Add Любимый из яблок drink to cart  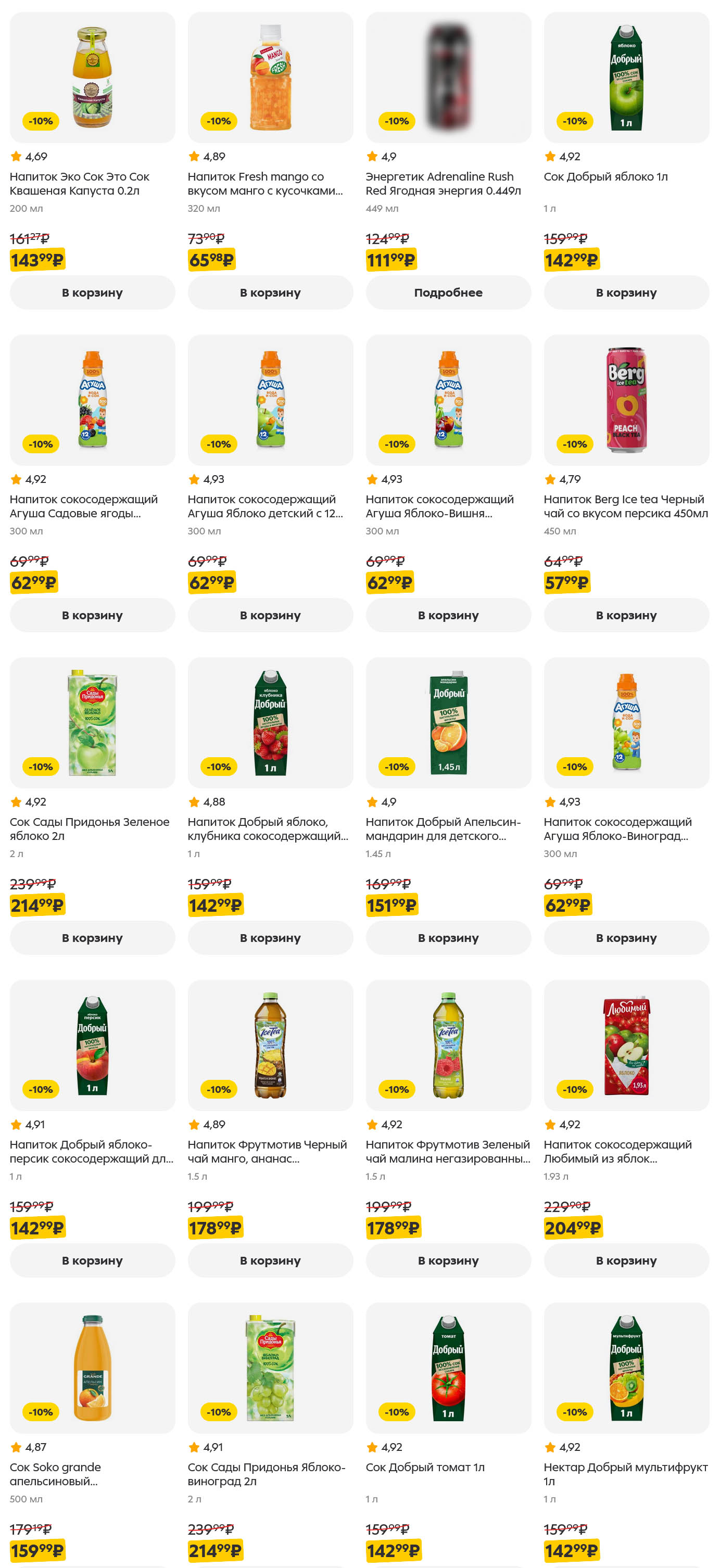626,1260
